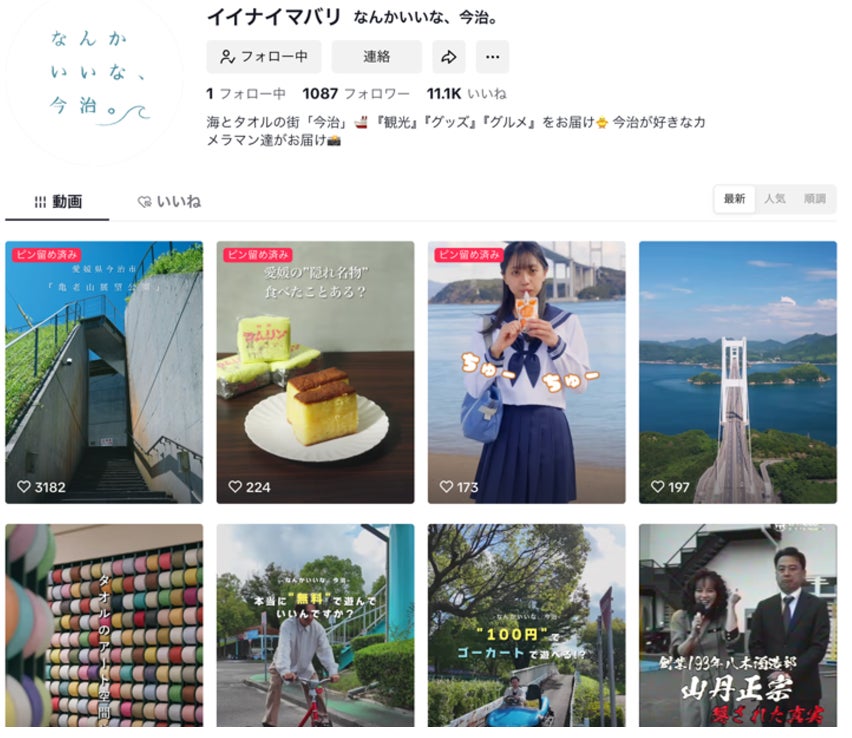This screenshot has width=852, height=738.
Task: Open the pinned ちゅーちゅー schoolgirl video
Action: tap(526, 372)
